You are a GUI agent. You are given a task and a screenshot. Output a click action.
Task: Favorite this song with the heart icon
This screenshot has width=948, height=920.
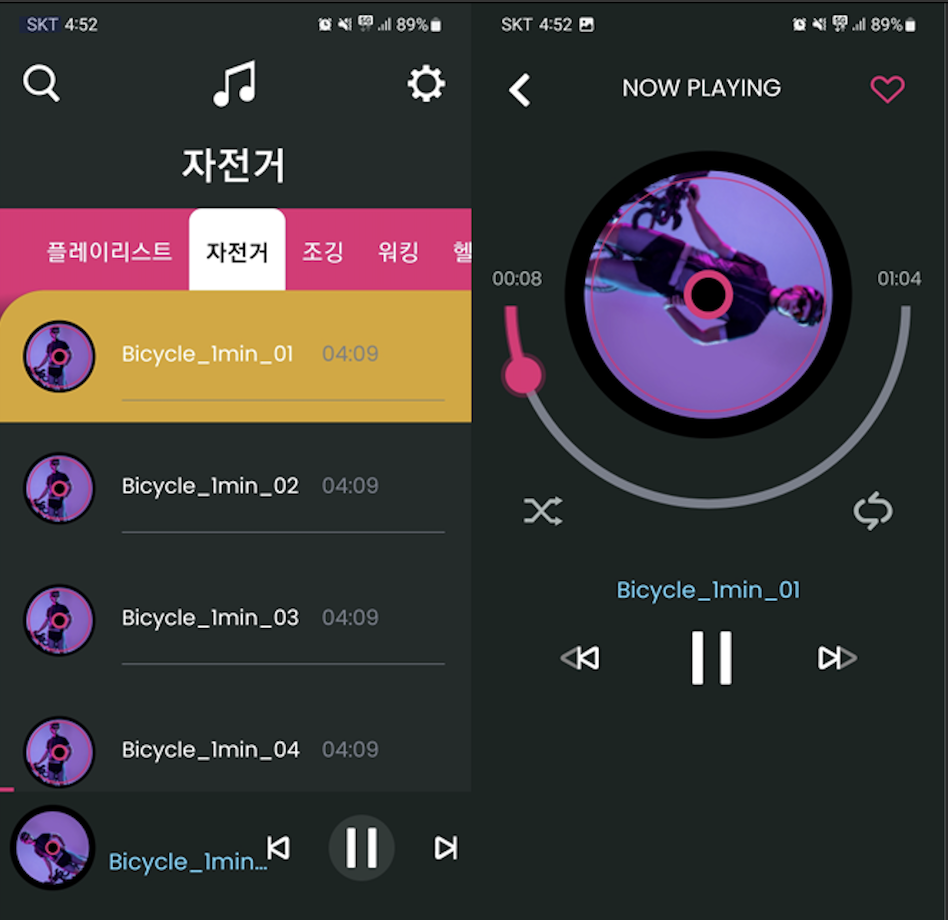[887, 89]
